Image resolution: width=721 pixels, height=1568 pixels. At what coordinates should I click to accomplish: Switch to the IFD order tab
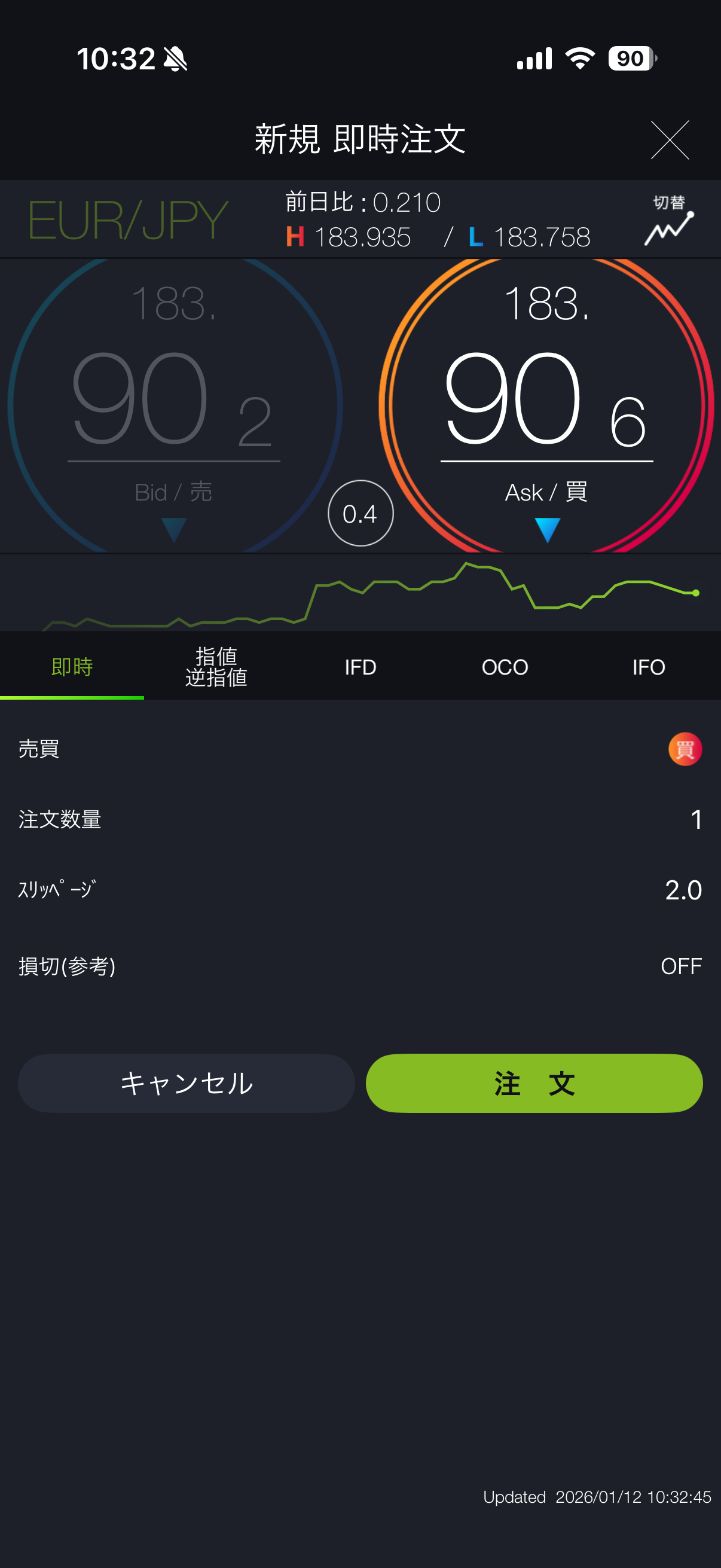coord(360,667)
